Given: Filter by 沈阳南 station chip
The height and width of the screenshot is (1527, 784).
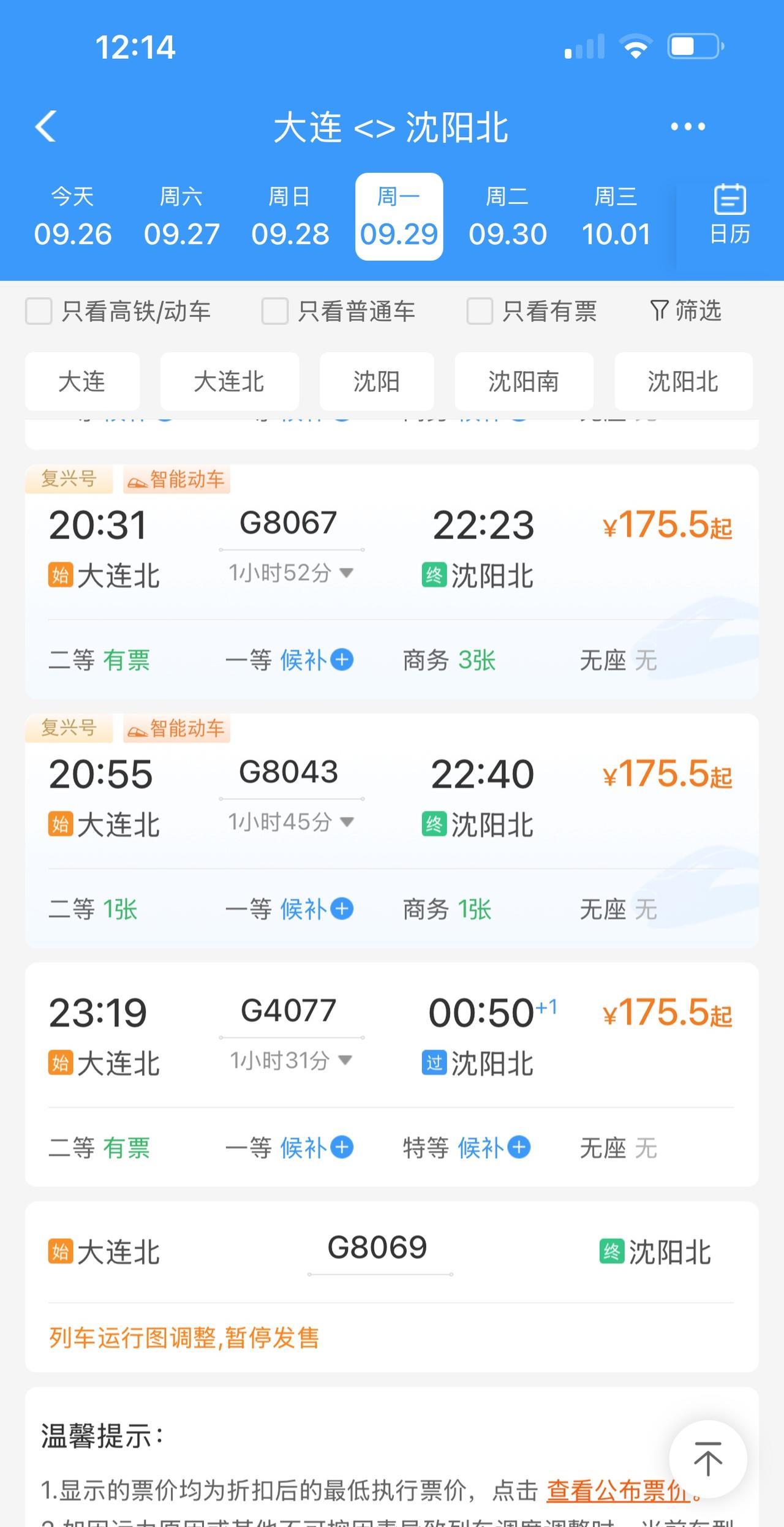Looking at the screenshot, I should click(x=523, y=382).
